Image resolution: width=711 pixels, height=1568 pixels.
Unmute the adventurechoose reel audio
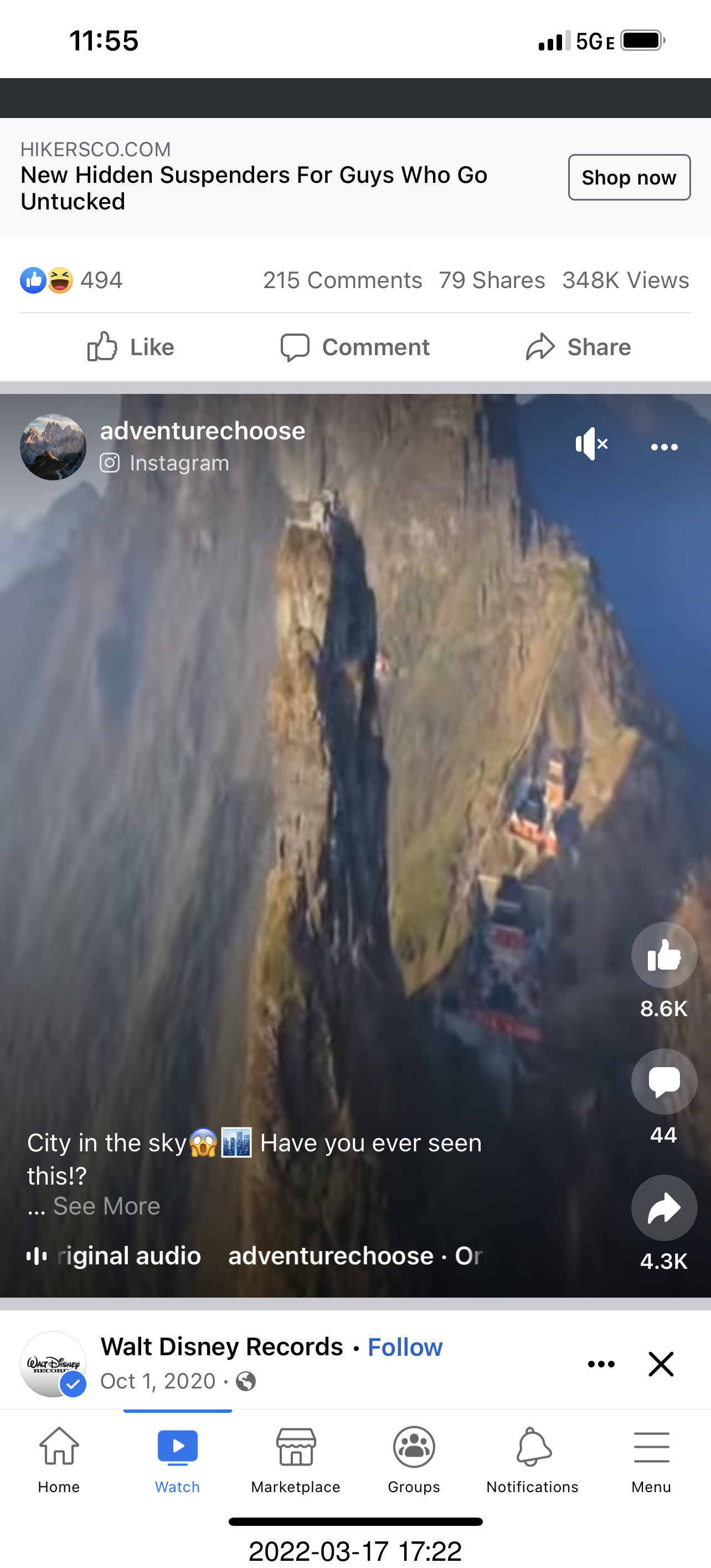(591, 444)
